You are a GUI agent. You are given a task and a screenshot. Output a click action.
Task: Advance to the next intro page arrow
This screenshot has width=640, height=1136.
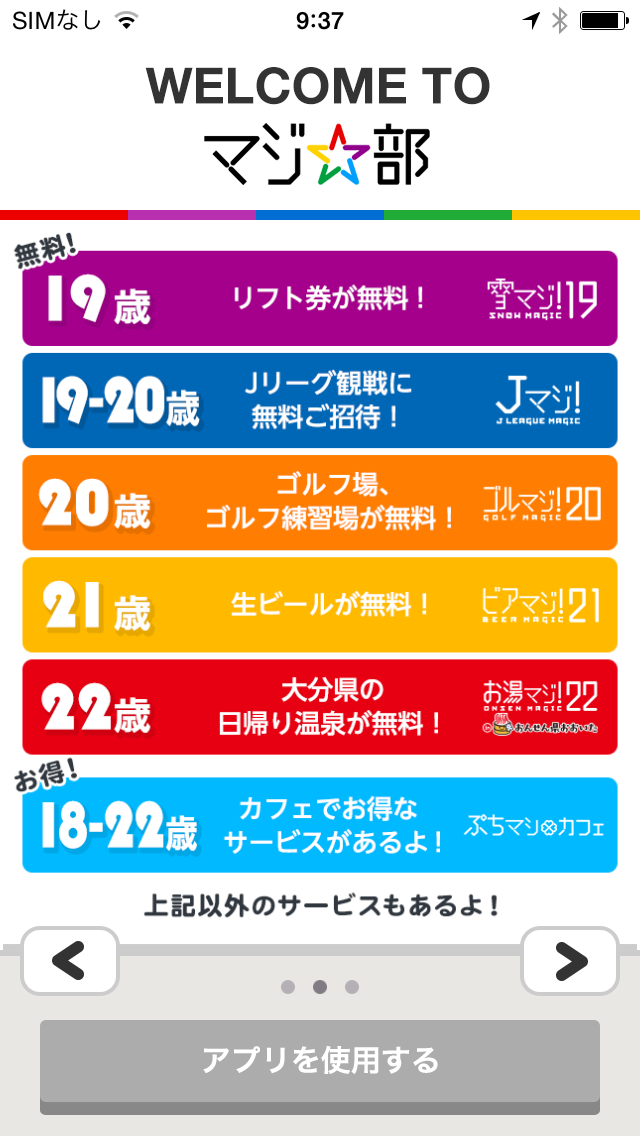[x=570, y=961]
